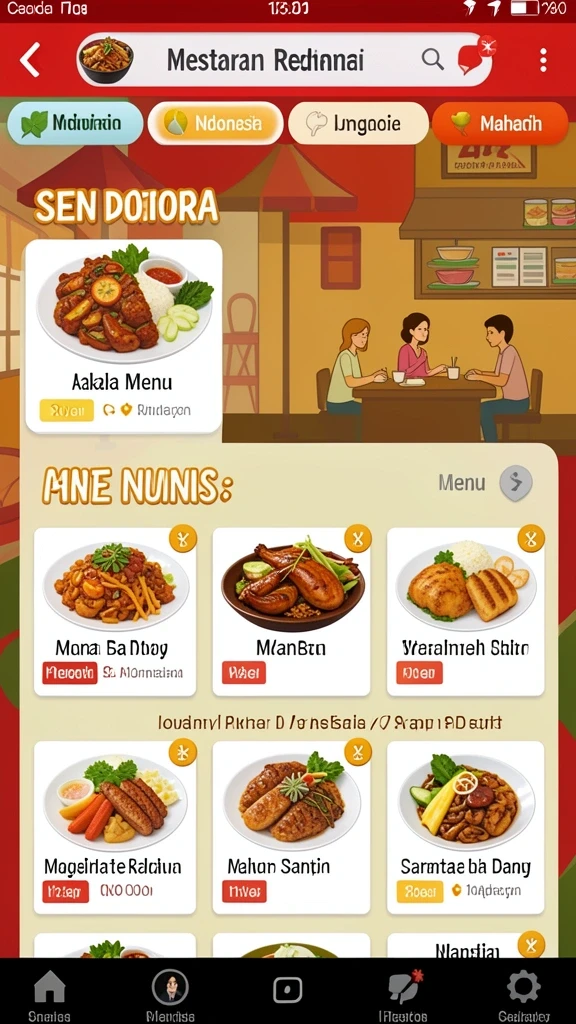Tap the orange badge on Yreralnieh Shitn card

[x=531, y=539]
